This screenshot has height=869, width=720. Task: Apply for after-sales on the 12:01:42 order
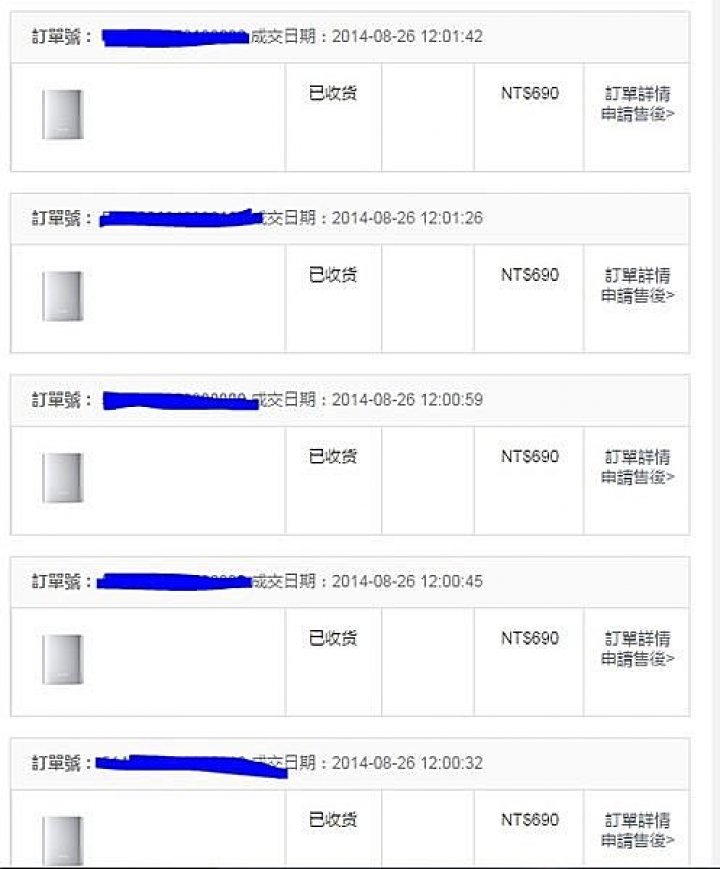pyautogui.click(x=637, y=114)
